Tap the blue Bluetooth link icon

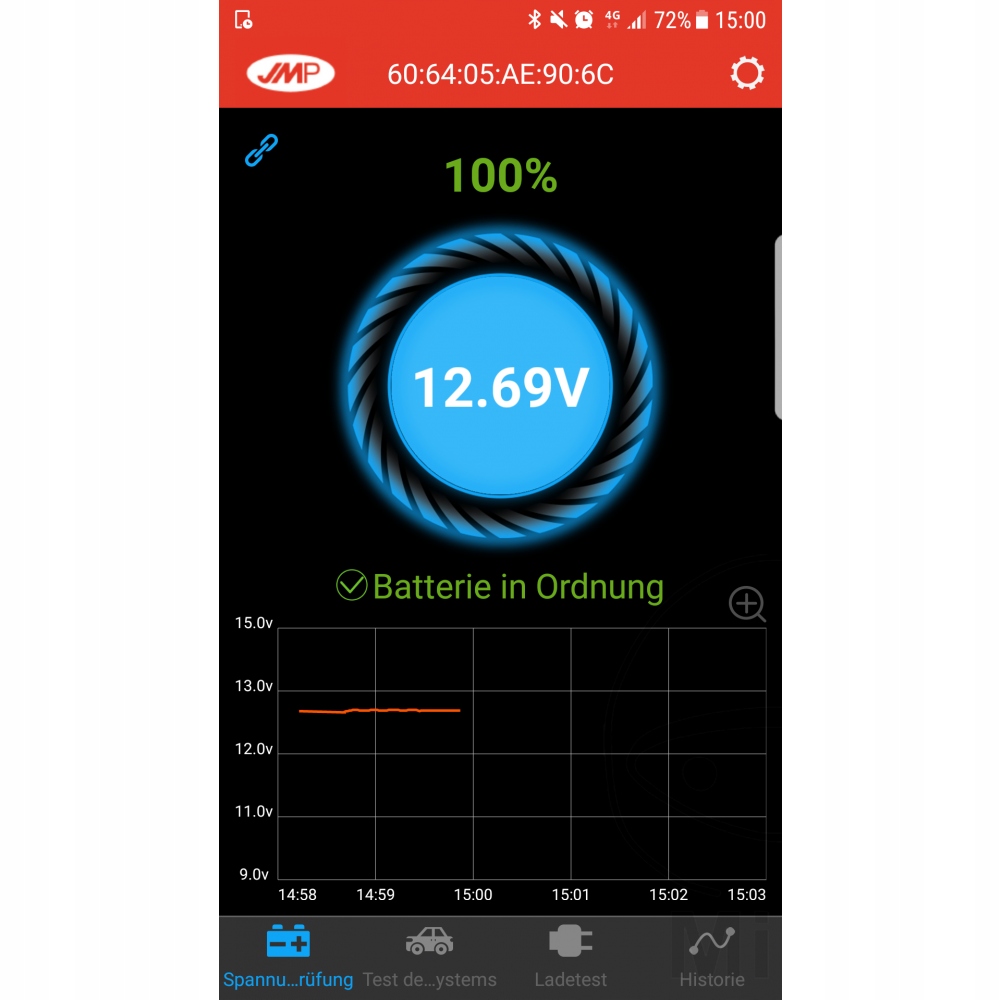261,150
